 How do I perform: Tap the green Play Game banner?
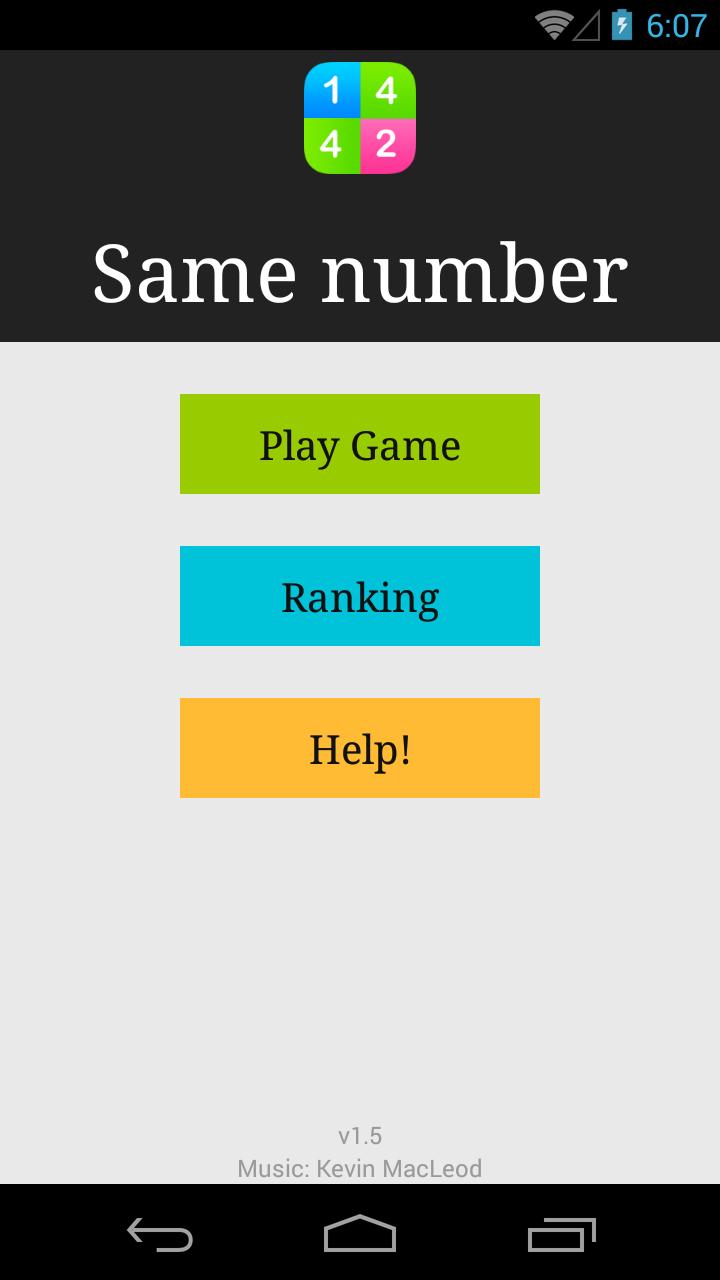[360, 443]
